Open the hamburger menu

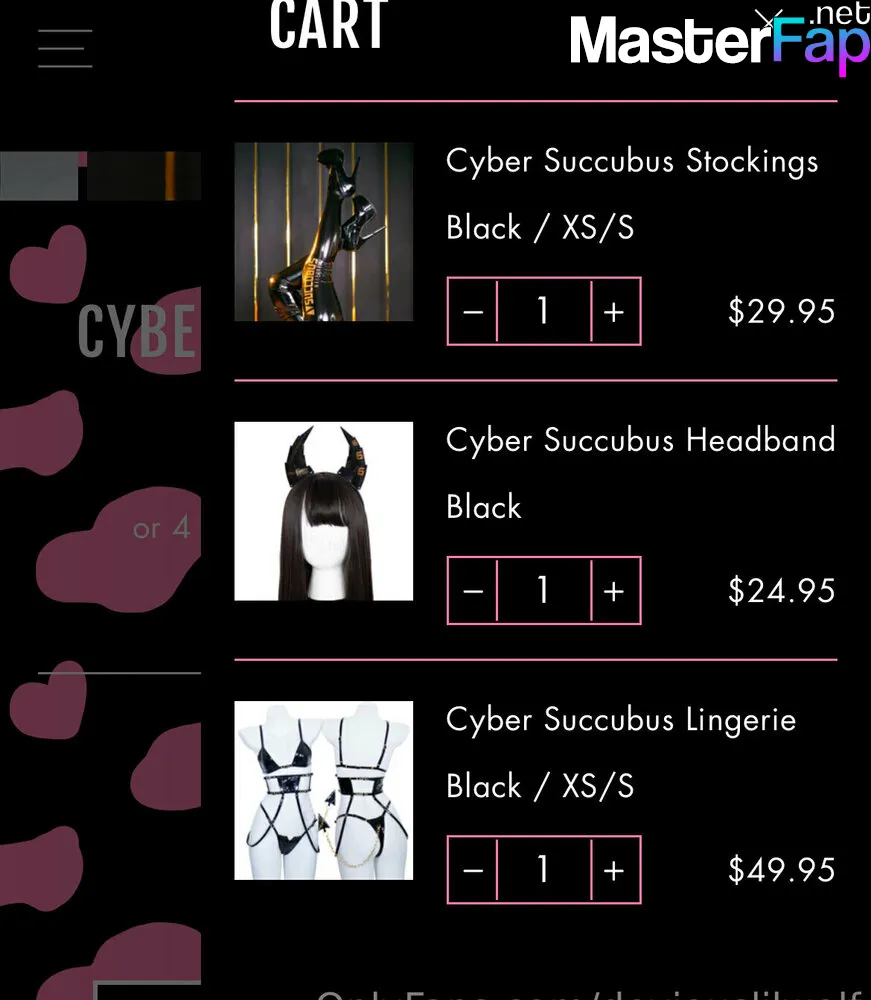(65, 48)
